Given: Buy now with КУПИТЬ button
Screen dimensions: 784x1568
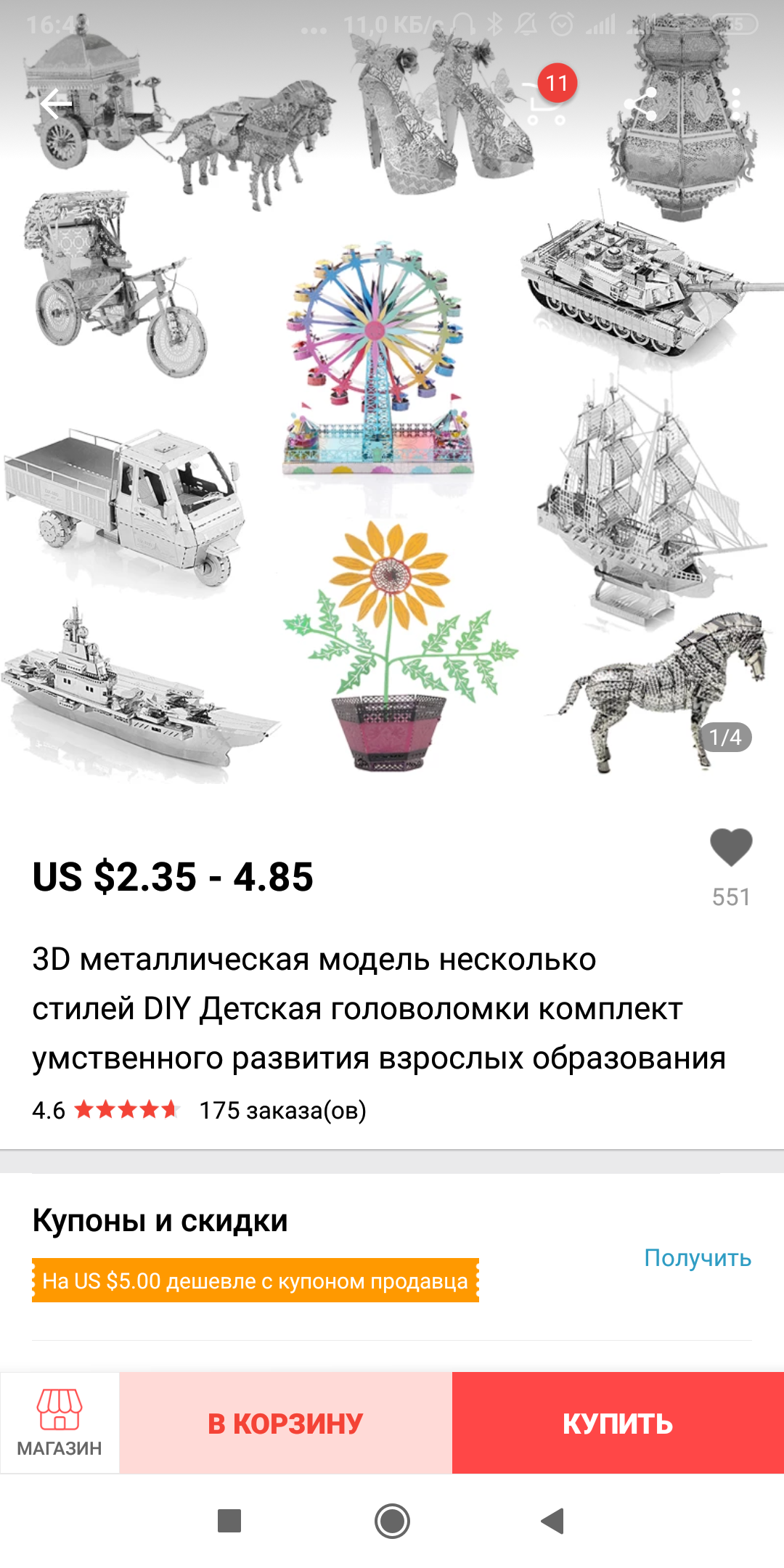Looking at the screenshot, I should click(618, 1423).
